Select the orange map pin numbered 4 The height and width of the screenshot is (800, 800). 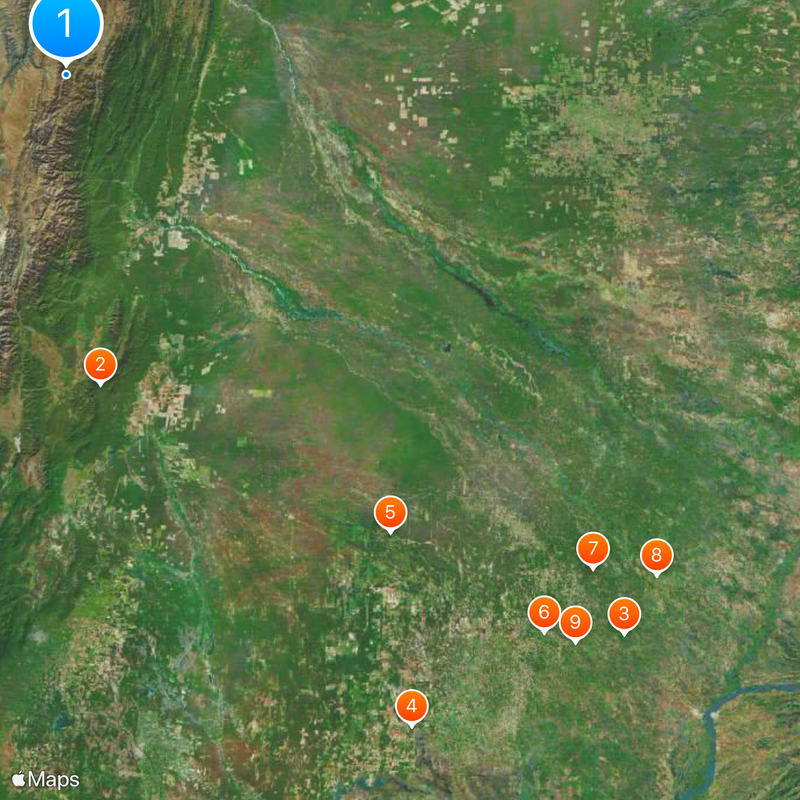[411, 706]
